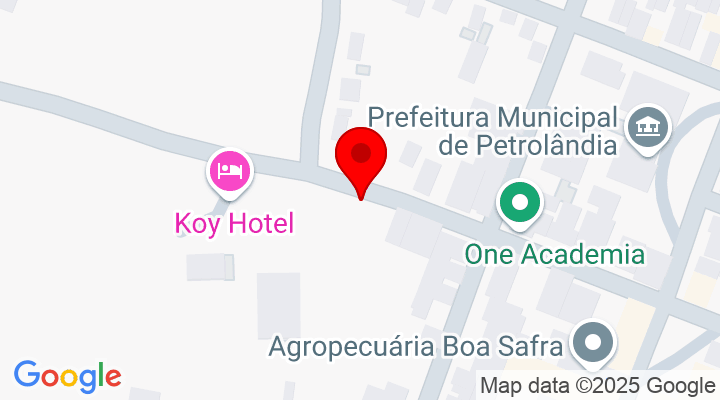Open the One Academia place marker
Image resolution: width=720 pixels, height=400 pixels.
click(520, 203)
